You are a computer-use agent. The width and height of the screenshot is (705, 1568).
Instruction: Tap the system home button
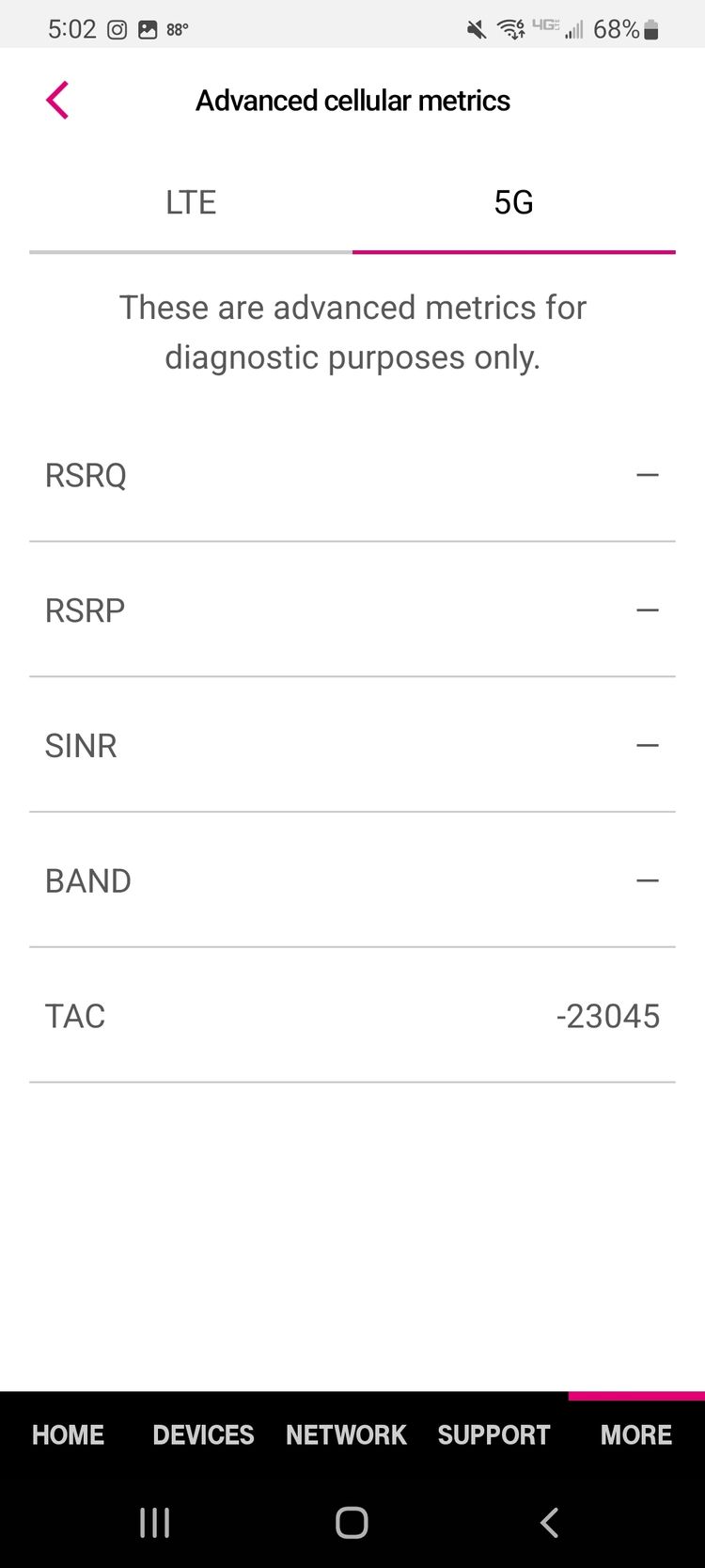click(x=352, y=1522)
